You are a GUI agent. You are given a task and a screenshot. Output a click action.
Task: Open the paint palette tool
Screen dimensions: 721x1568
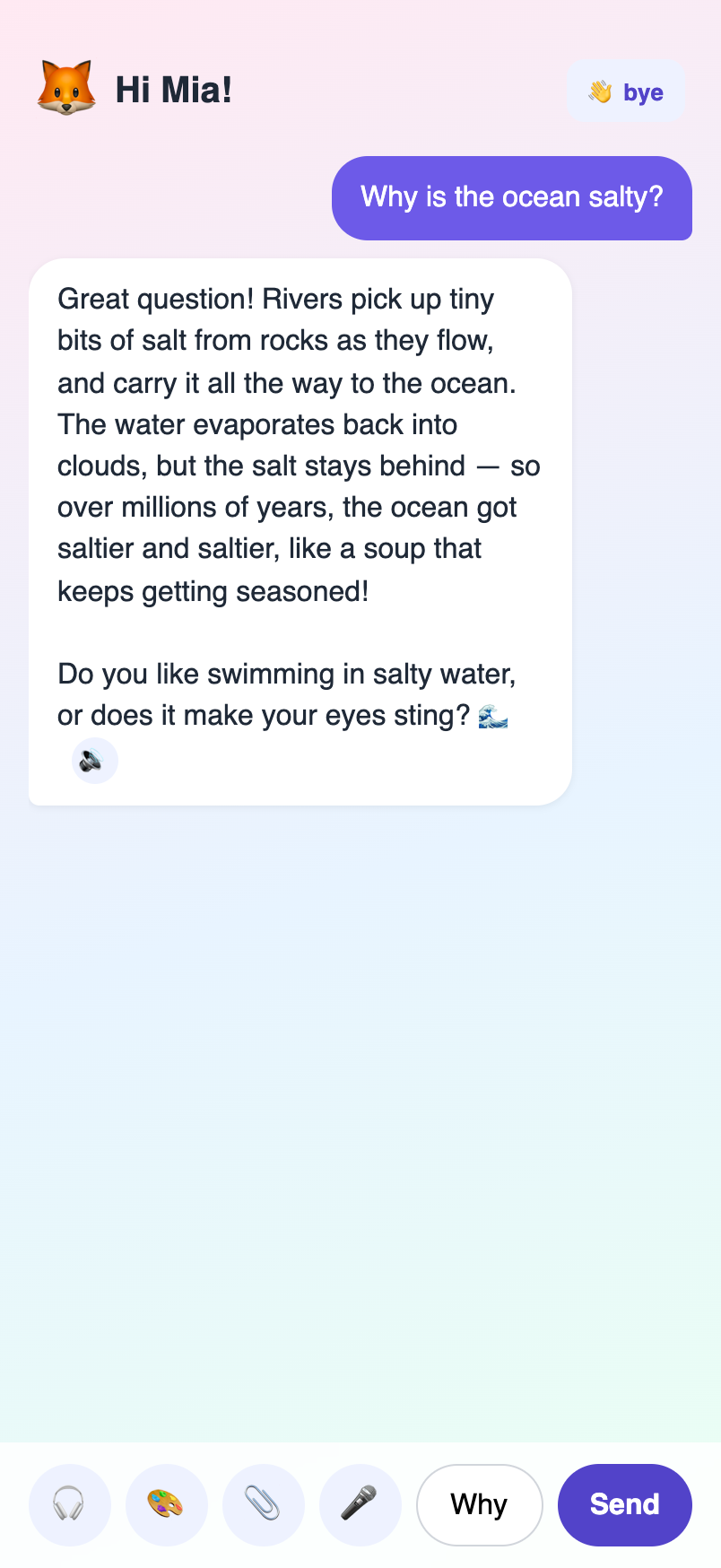[x=167, y=1504]
